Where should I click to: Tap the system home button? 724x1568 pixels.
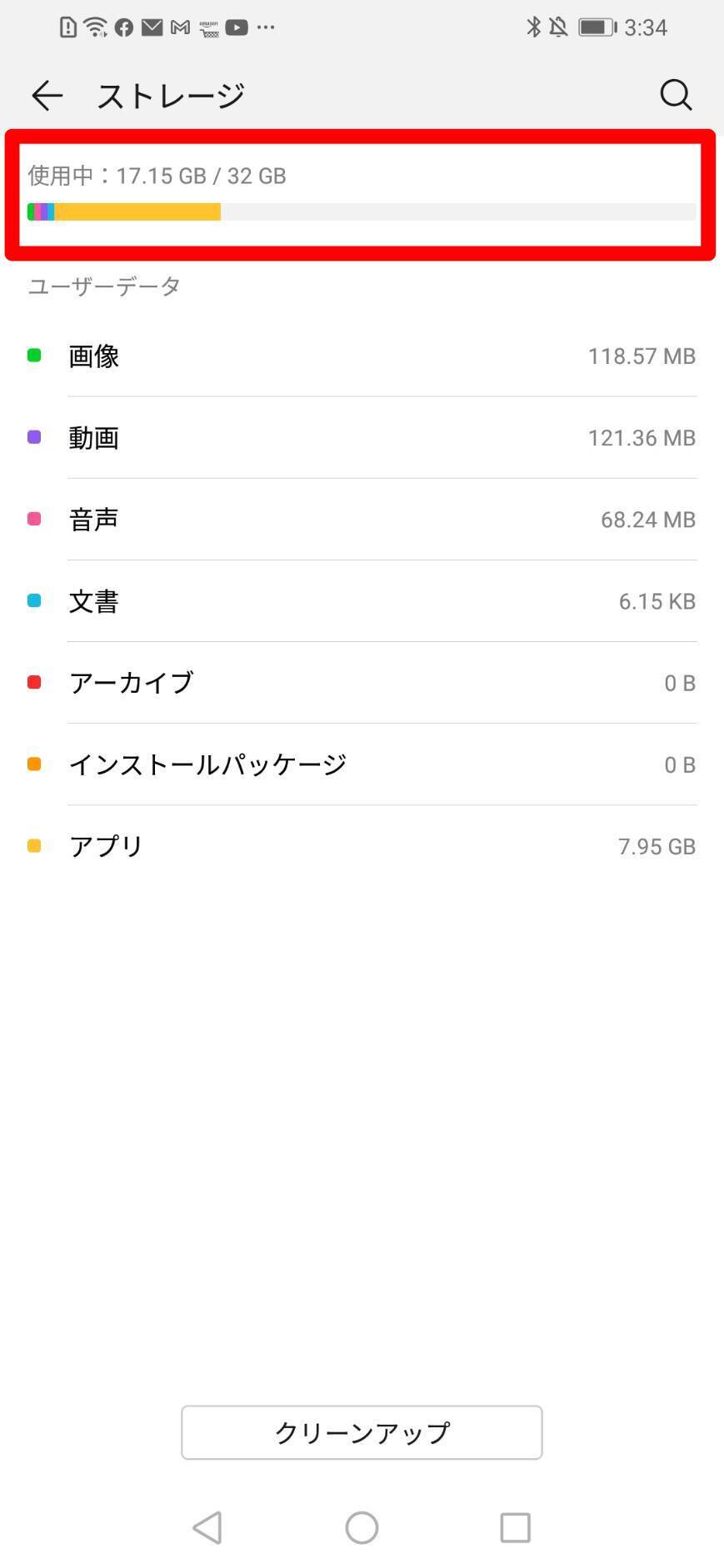click(x=362, y=1528)
